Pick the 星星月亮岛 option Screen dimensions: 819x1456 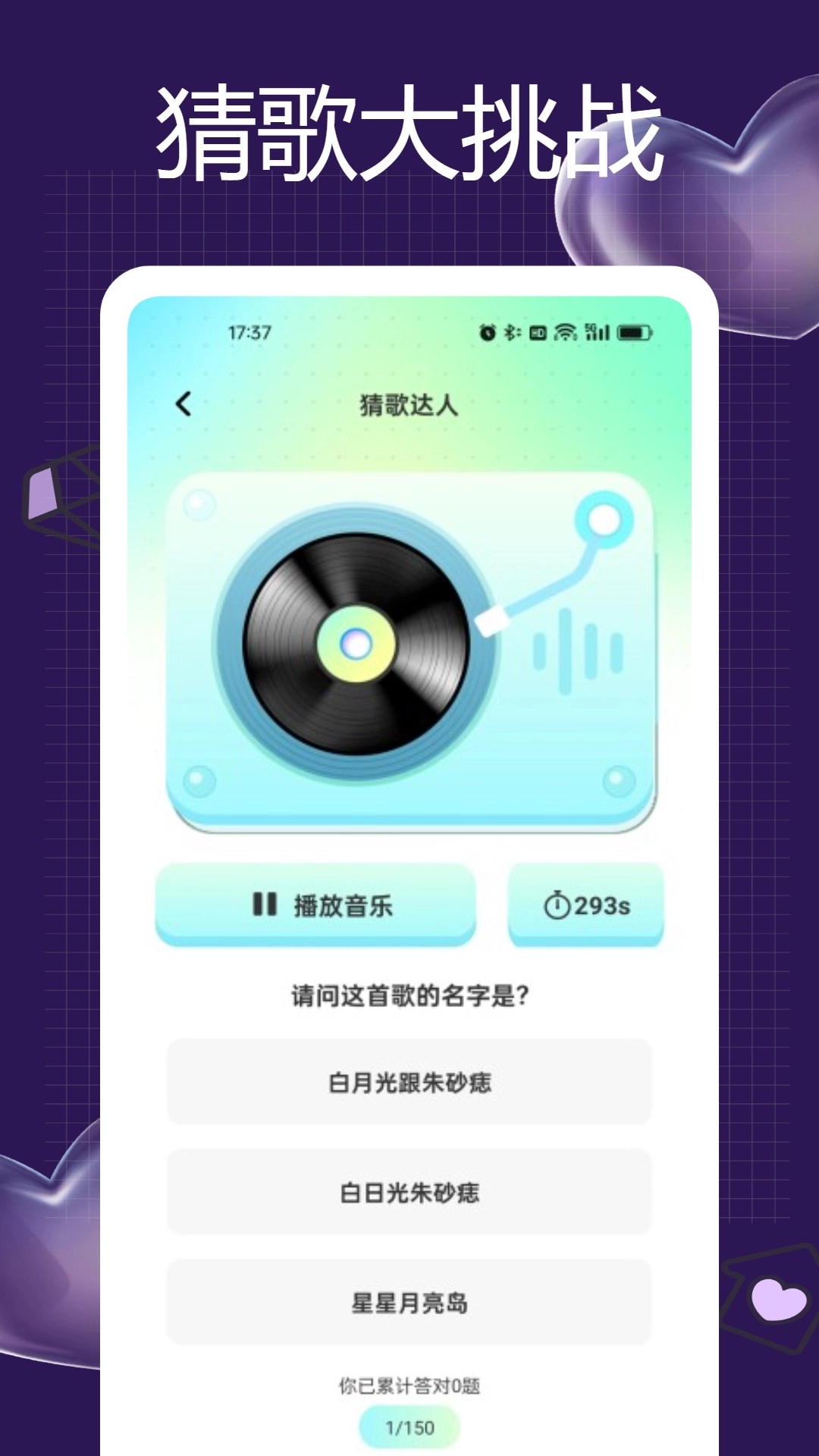tap(409, 1301)
